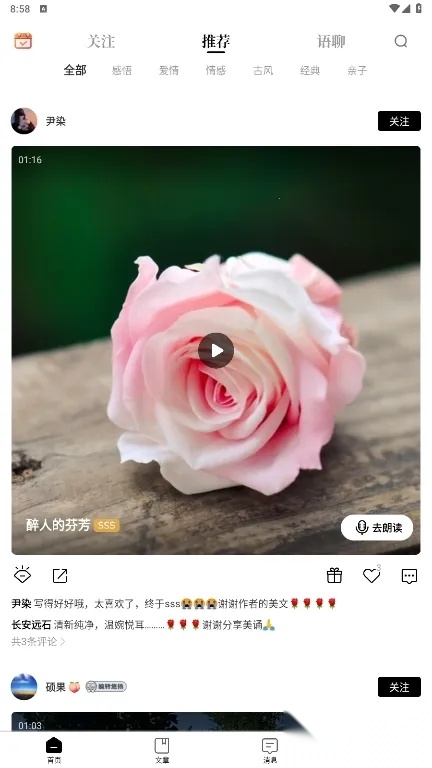
Task: Open comments icon under 尹染's post
Action: (409, 576)
